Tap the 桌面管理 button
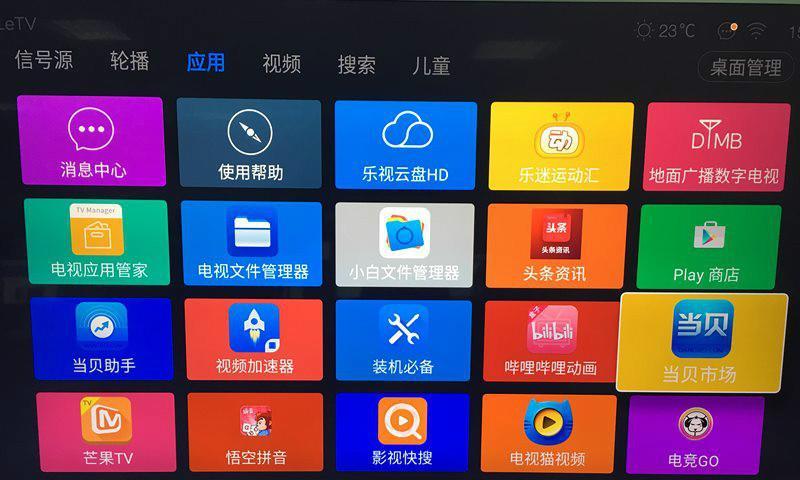The width and height of the screenshot is (800, 480). point(745,67)
